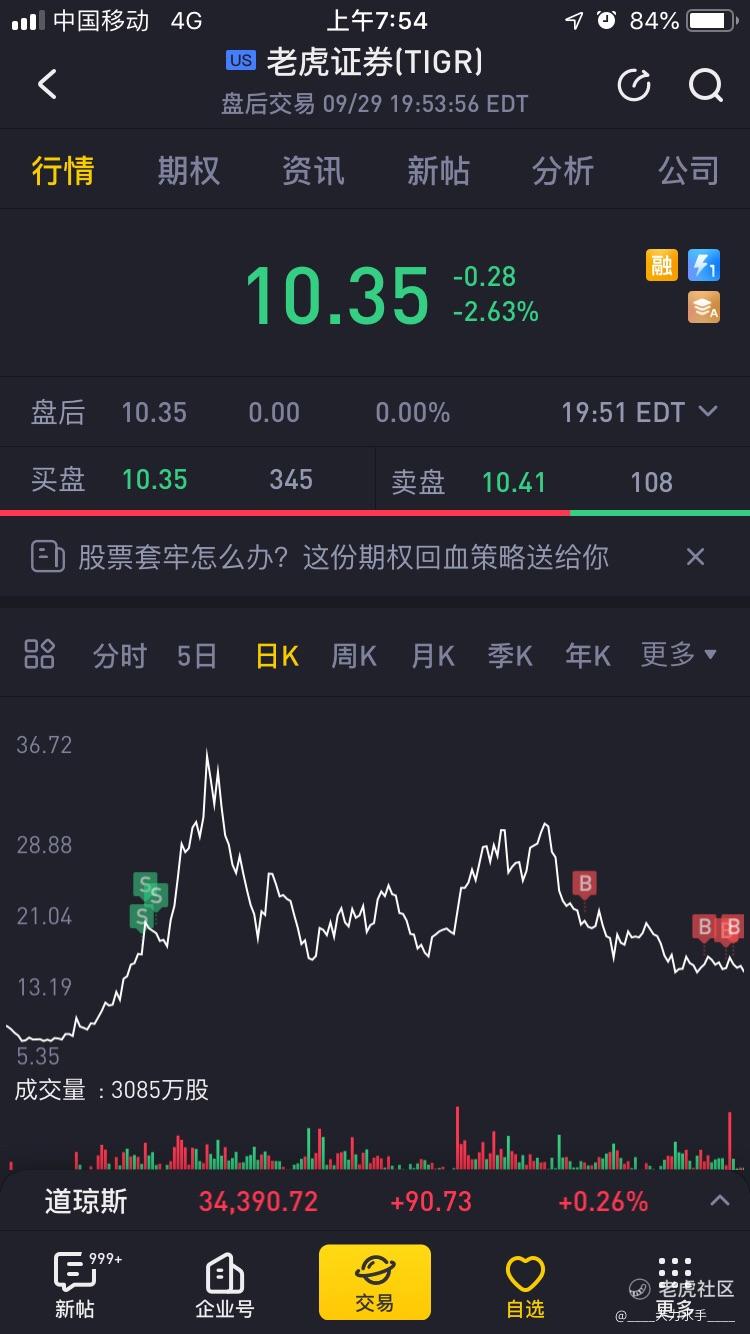Open the 新帖 top tab

(438, 171)
